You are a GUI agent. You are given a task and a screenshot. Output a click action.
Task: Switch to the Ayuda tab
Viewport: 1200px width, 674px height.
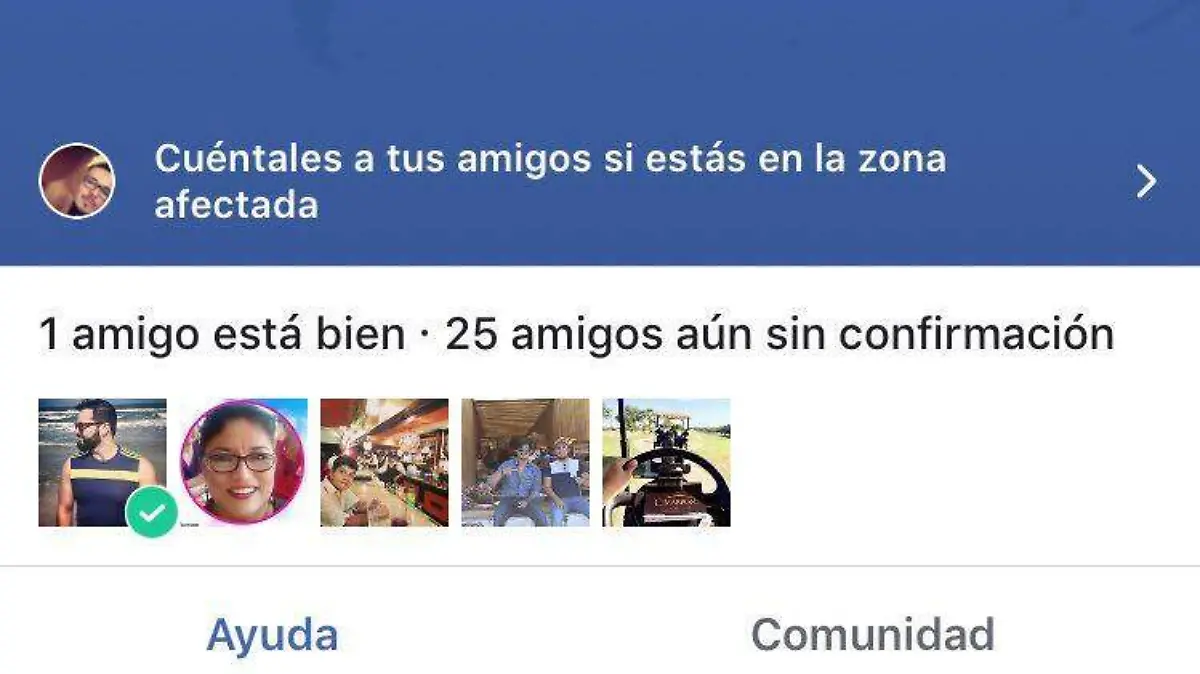(x=272, y=635)
